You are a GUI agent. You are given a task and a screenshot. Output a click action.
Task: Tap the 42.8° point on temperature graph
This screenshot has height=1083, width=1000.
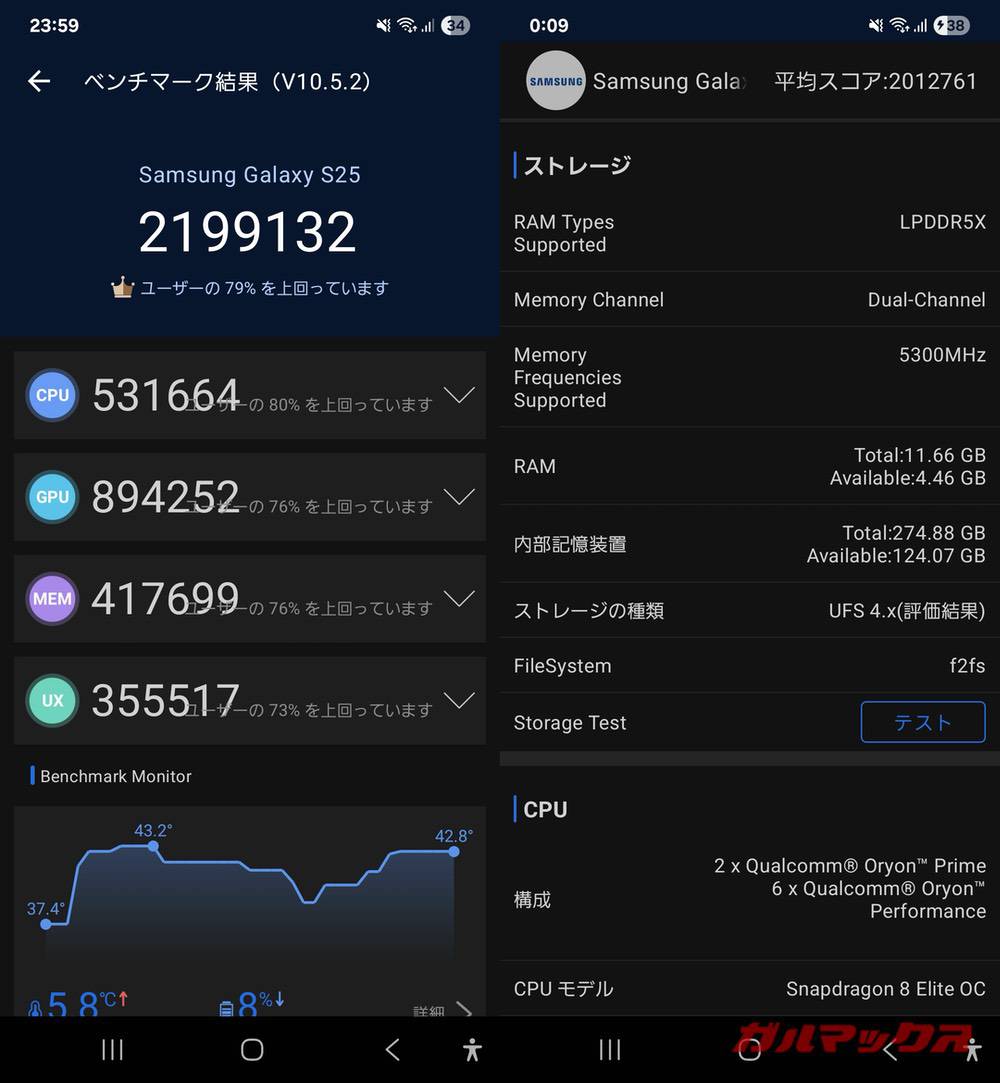click(x=455, y=850)
